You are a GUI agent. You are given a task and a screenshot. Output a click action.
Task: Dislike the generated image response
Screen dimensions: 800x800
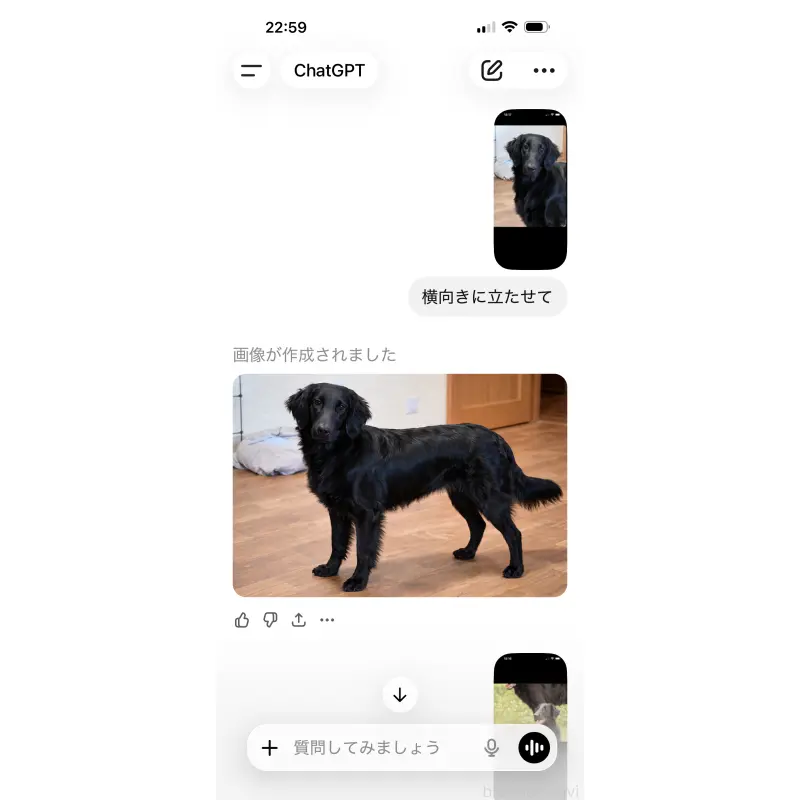tap(270, 620)
